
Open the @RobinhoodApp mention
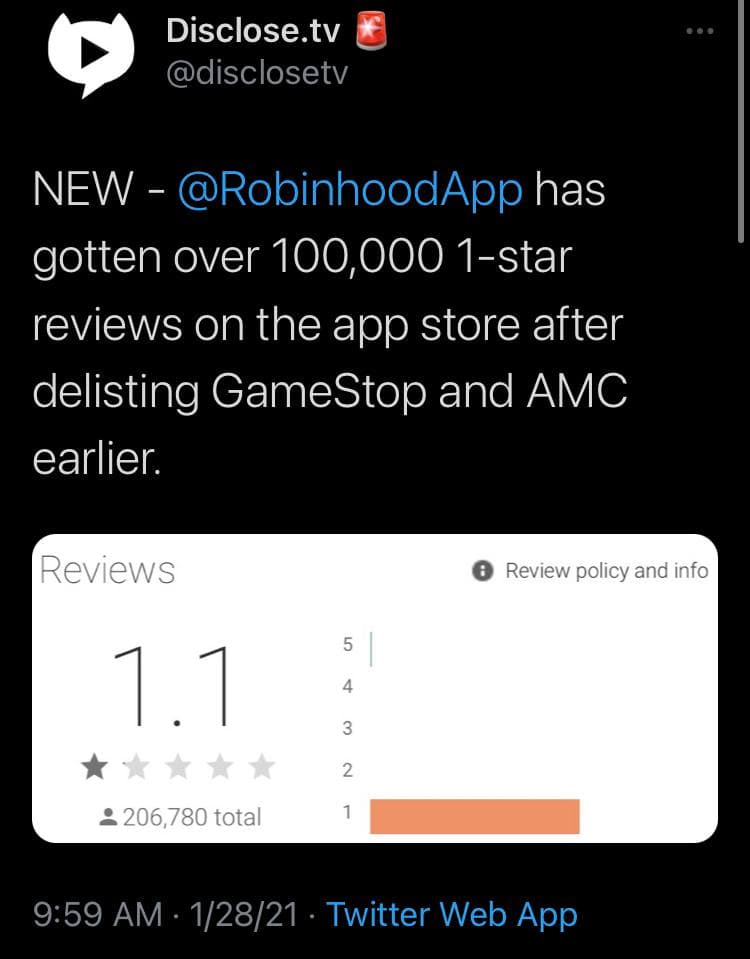(x=350, y=188)
